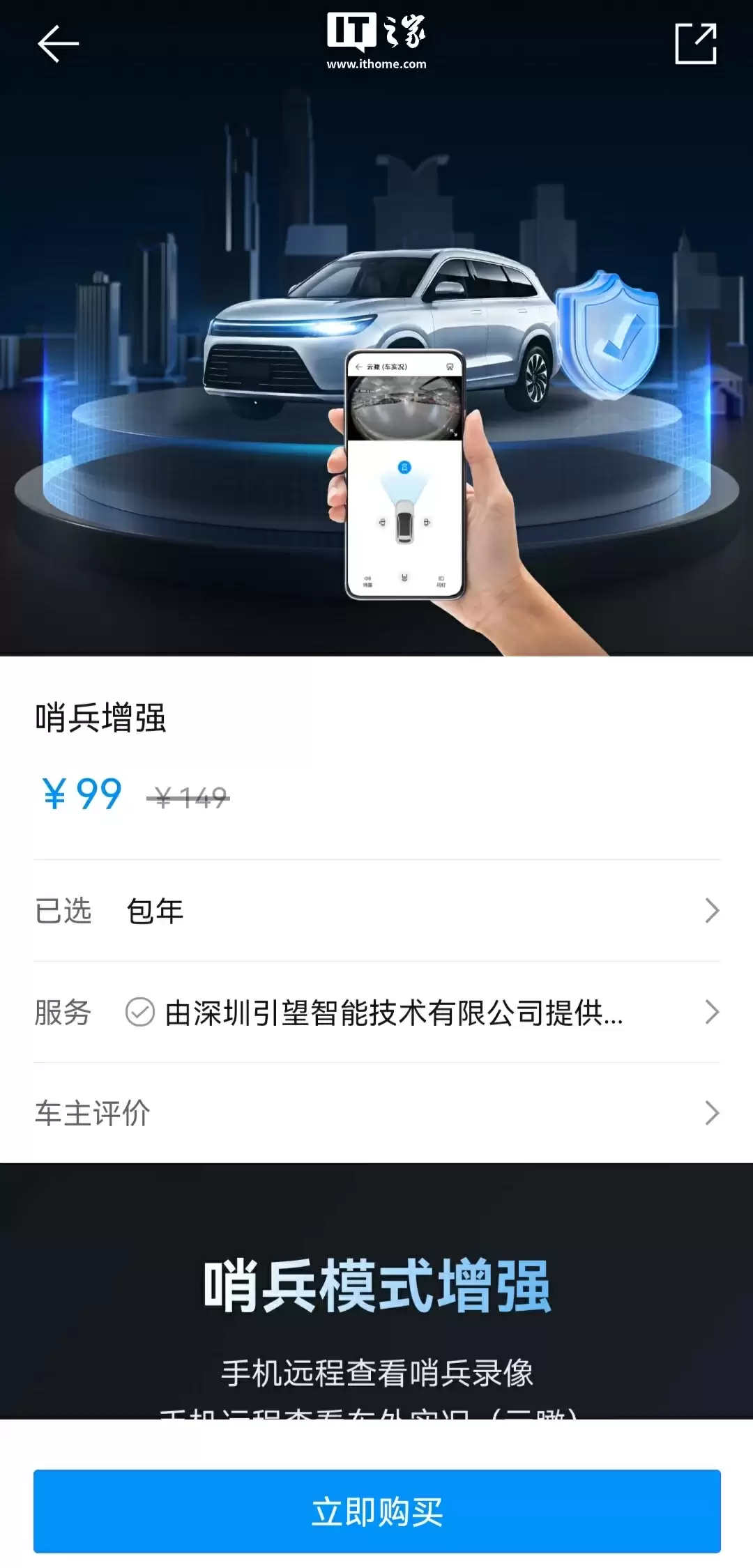Tap the blue front camera icon on phone preview
Image resolution: width=753 pixels, height=1568 pixels.
404,467
